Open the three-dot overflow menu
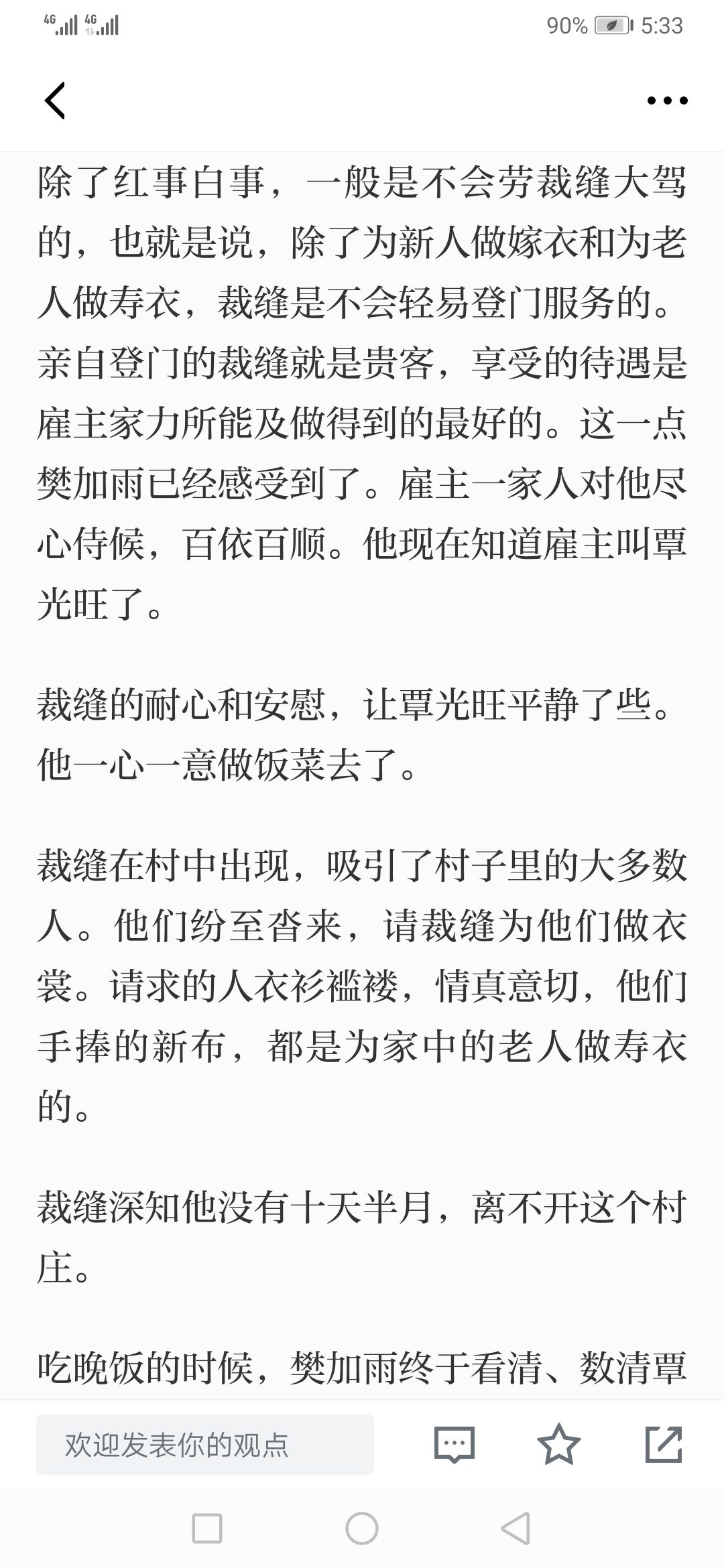This screenshot has width=724, height=1568. point(667,101)
